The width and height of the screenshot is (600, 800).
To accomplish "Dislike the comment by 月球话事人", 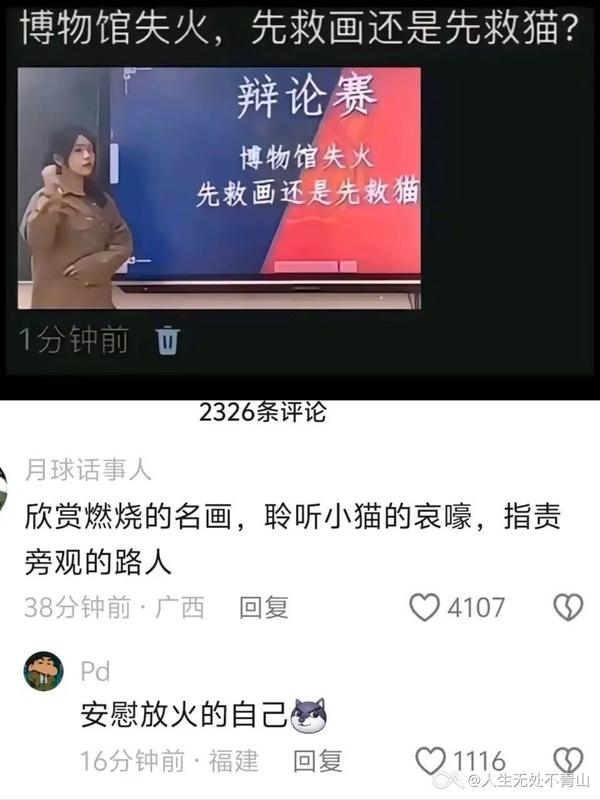I will 568,606.
